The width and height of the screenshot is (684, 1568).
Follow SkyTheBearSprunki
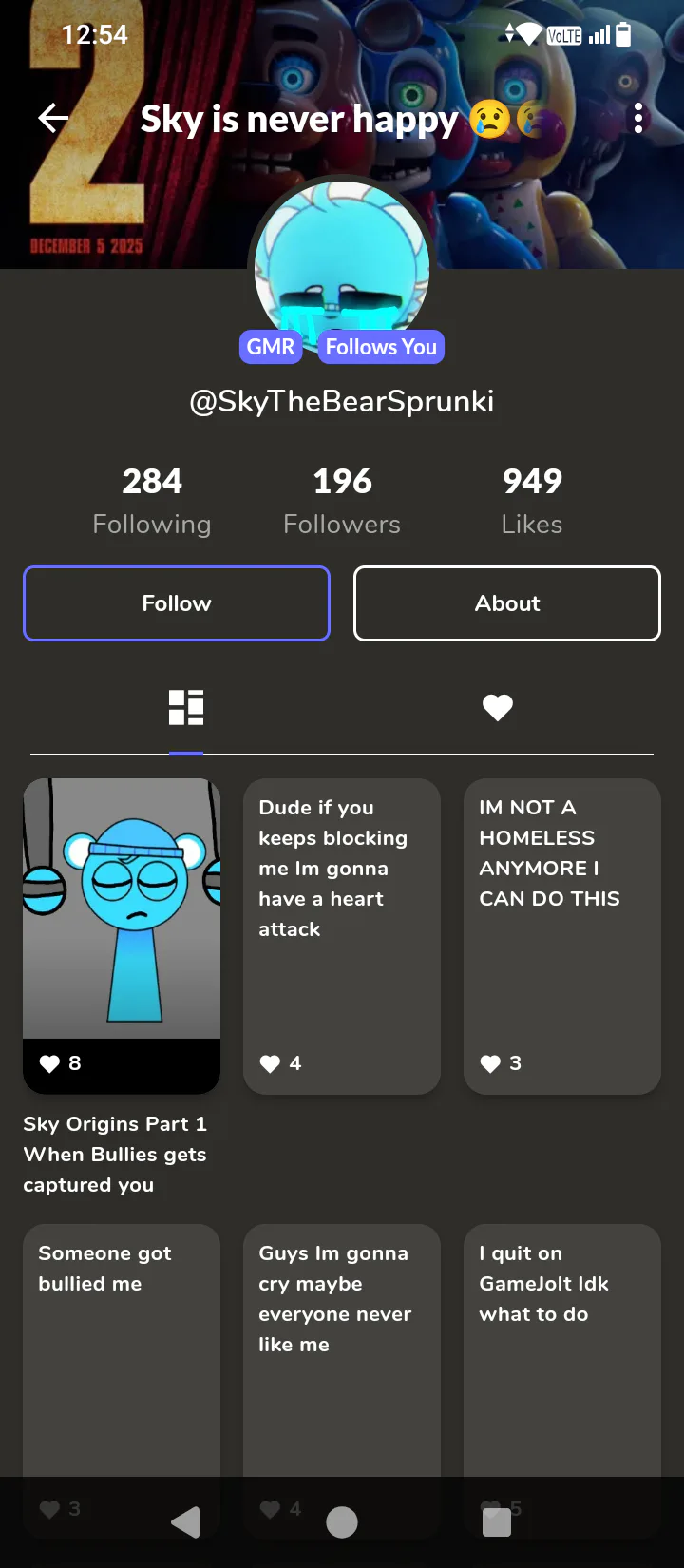point(177,603)
